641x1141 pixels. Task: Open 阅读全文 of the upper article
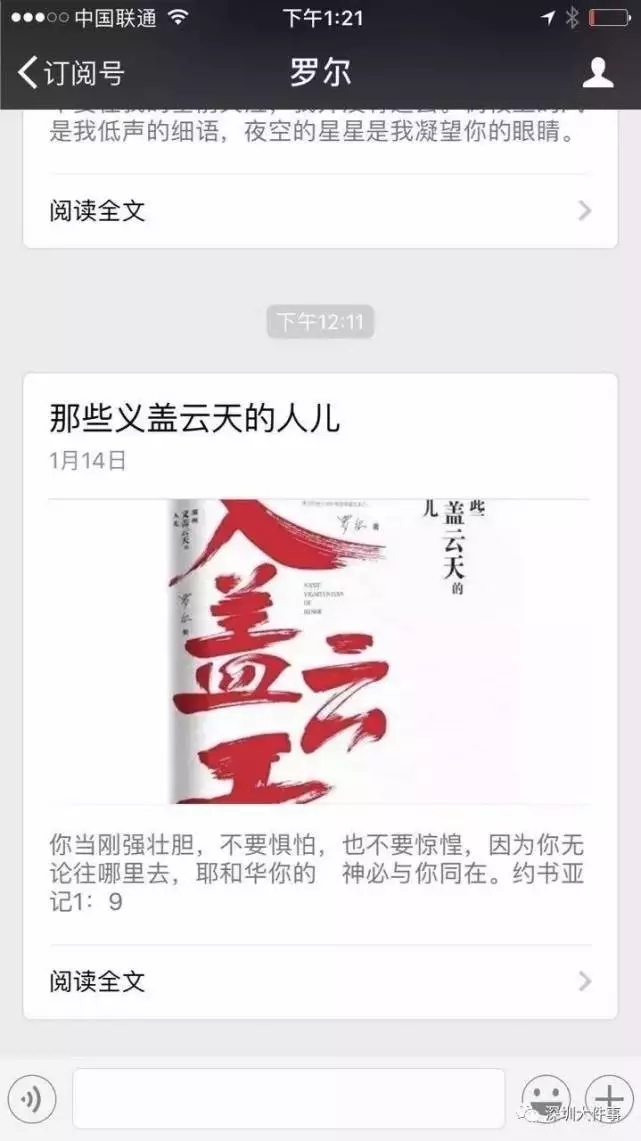point(320,211)
